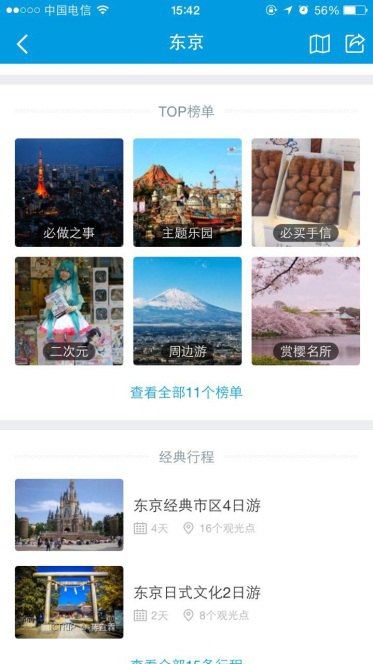Open 东京经典市区4日游 itinerary
Viewport: 373px width, 664px height.
[x=186, y=515]
